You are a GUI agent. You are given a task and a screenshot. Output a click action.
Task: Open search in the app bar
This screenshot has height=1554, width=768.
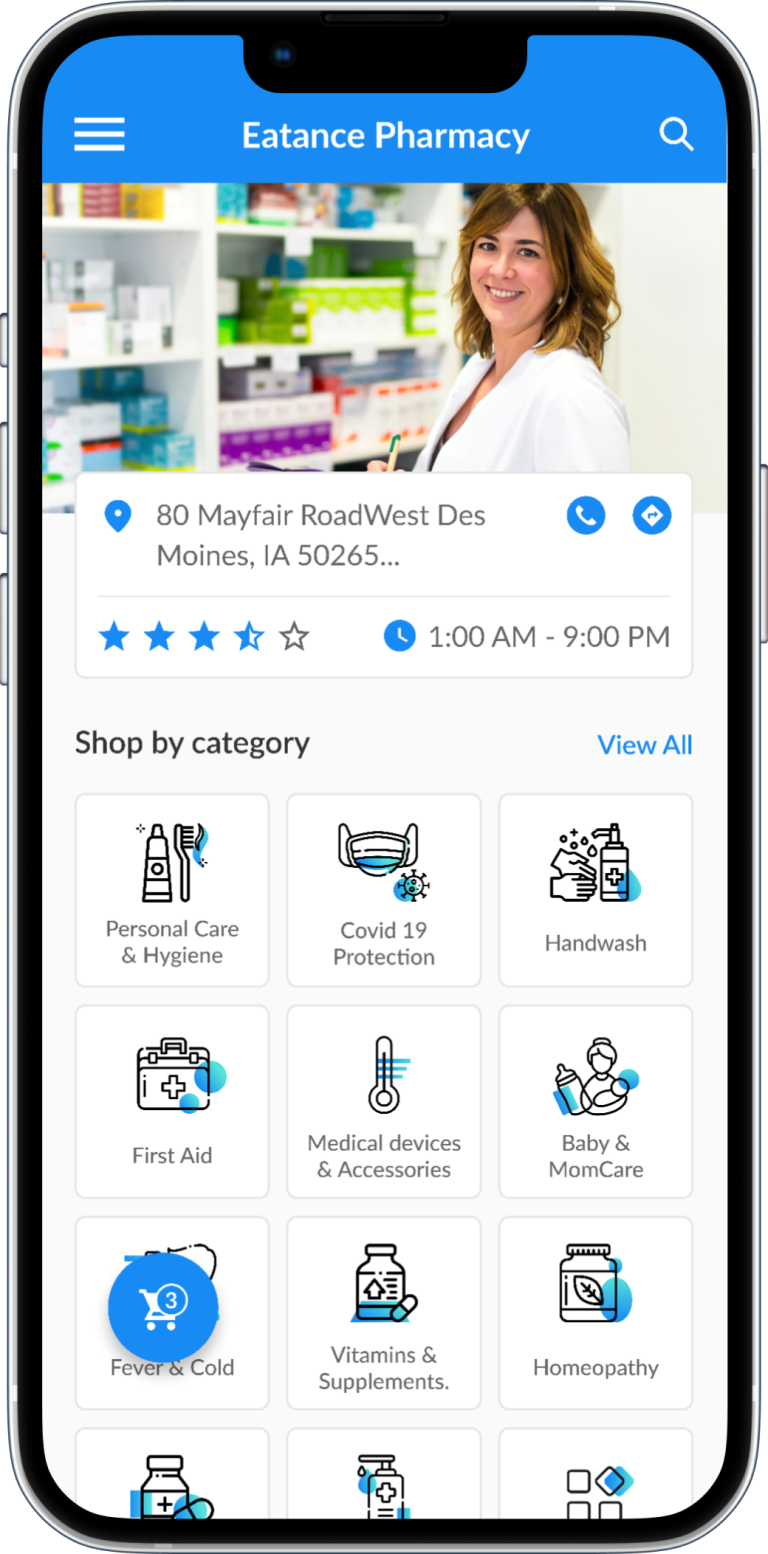(676, 134)
